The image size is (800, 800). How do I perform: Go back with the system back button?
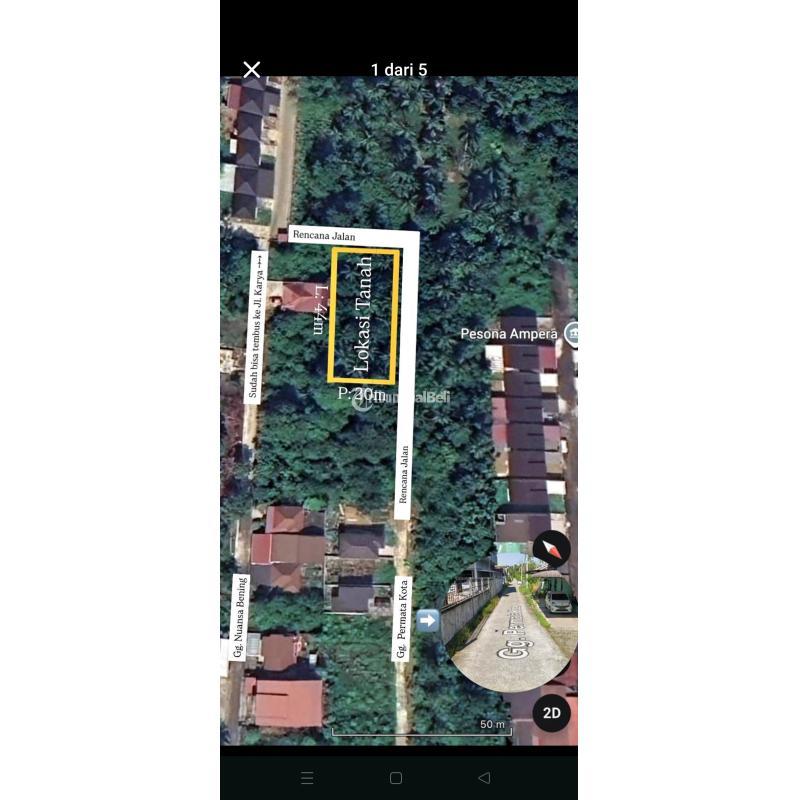[x=484, y=777]
